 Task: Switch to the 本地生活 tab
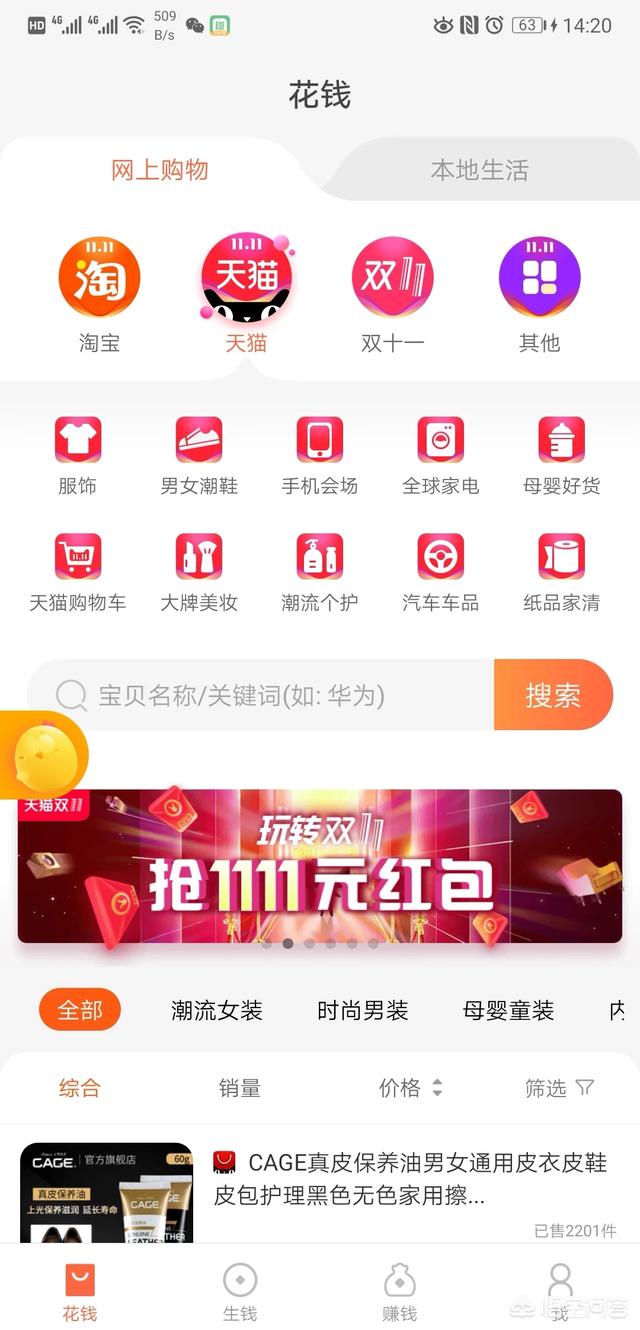pyautogui.click(x=479, y=170)
